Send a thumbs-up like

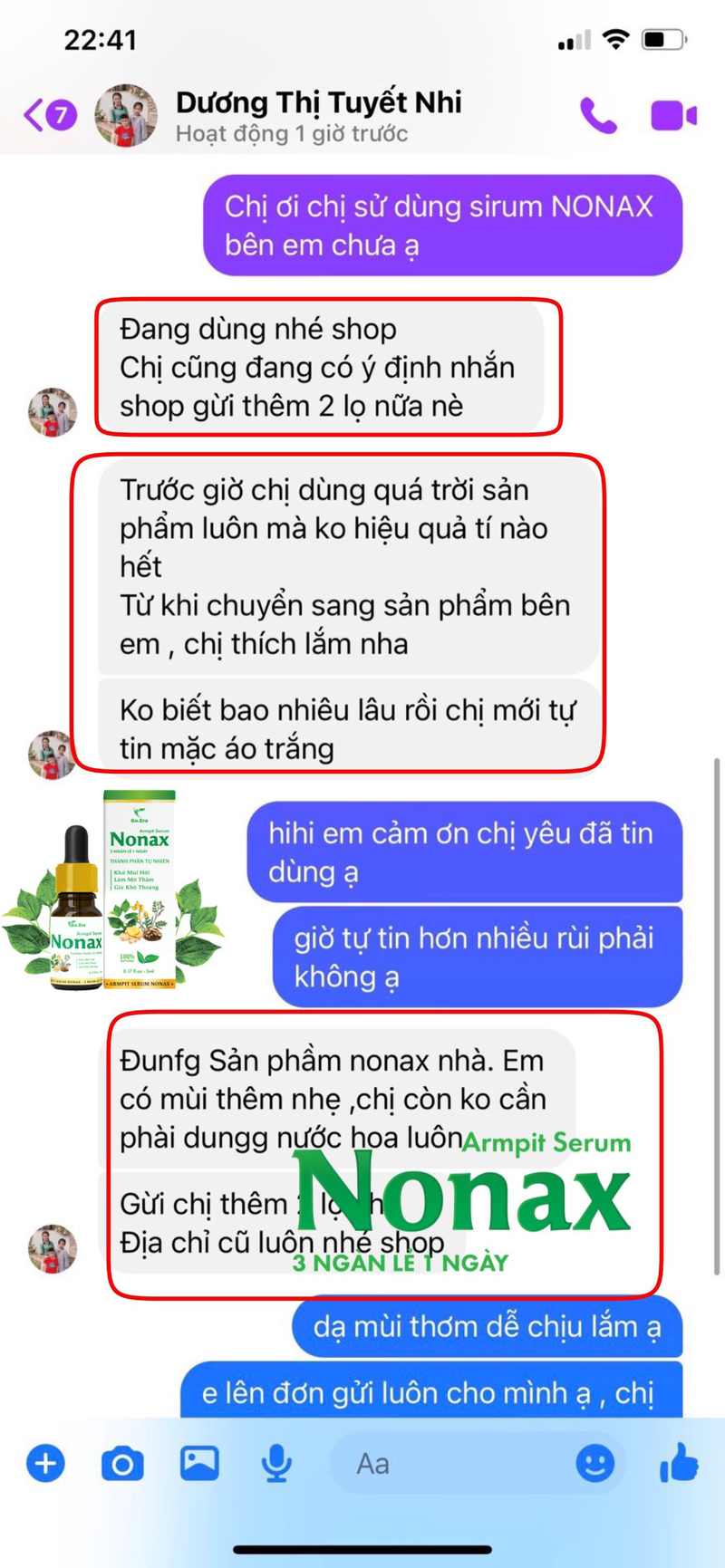pyautogui.click(x=678, y=1463)
